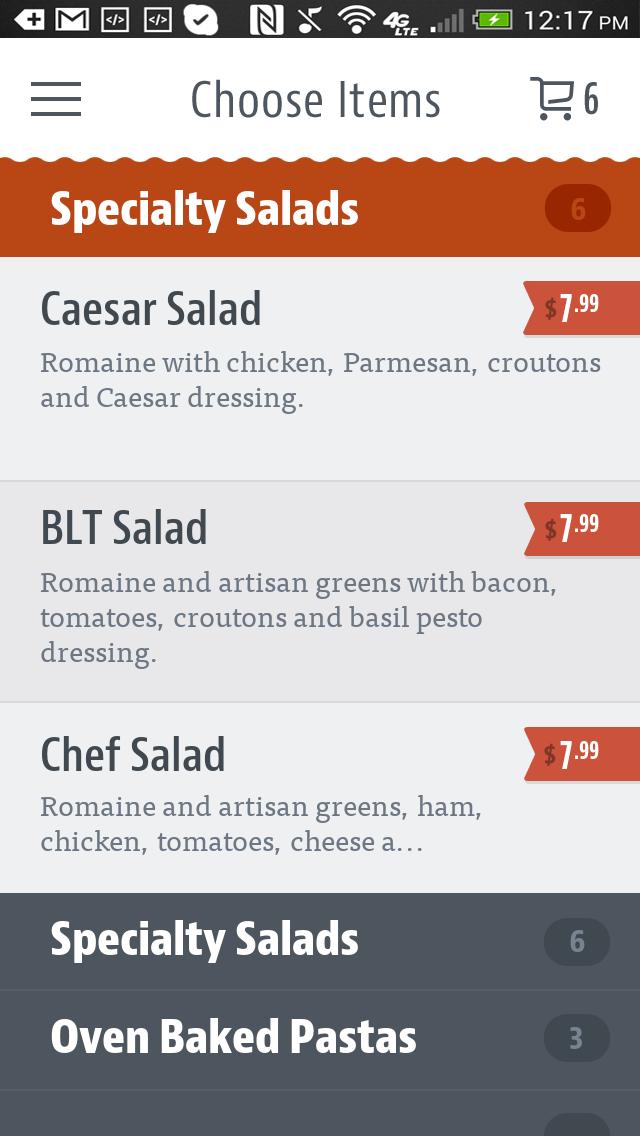
Task: Tap Specialty Salads in the dark category list
Action: (x=320, y=941)
